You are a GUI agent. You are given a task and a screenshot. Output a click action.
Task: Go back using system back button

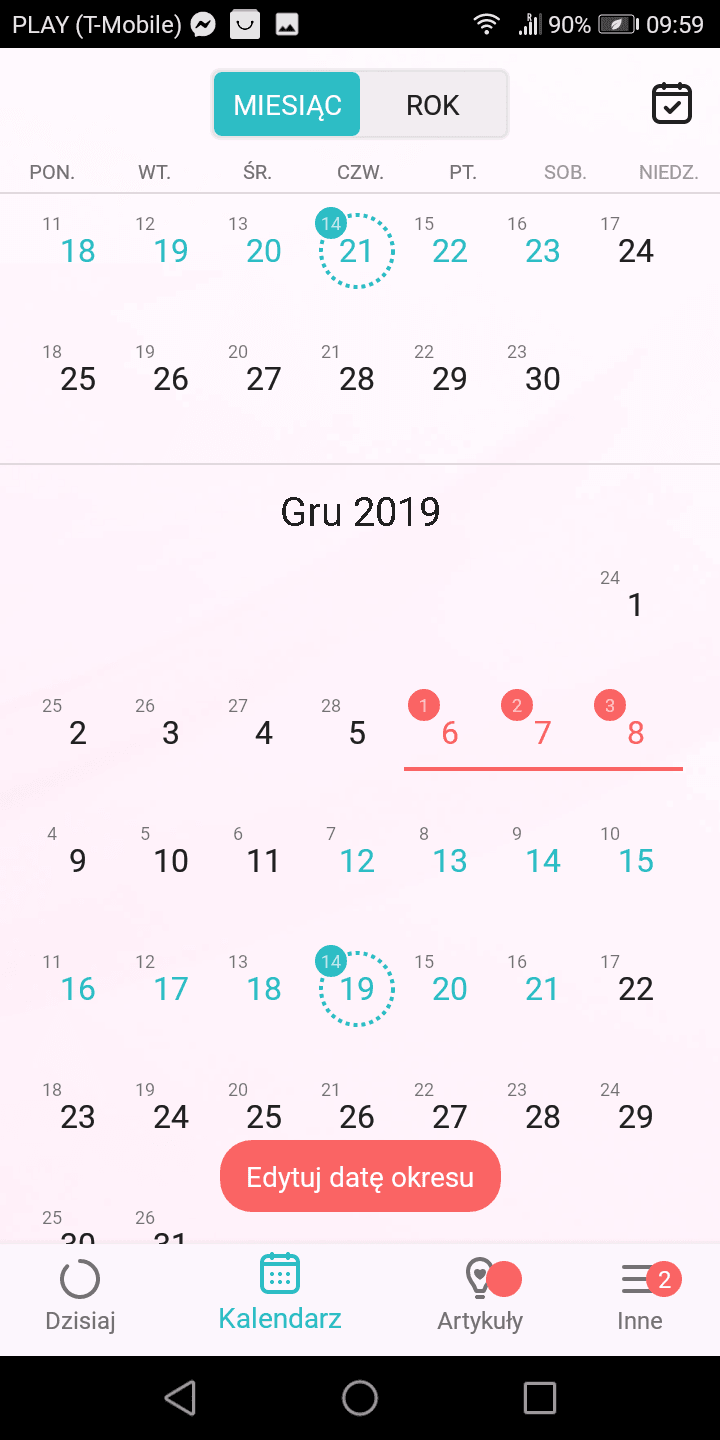coord(180,1398)
